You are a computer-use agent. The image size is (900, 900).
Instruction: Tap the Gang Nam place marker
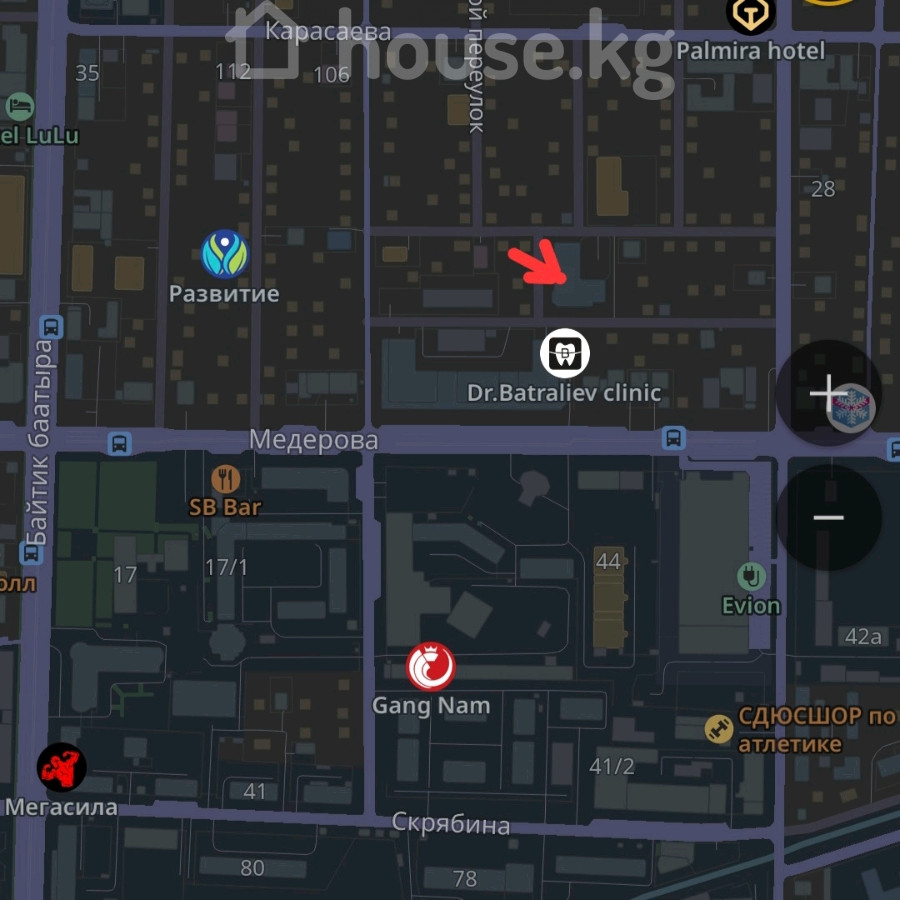click(431, 667)
